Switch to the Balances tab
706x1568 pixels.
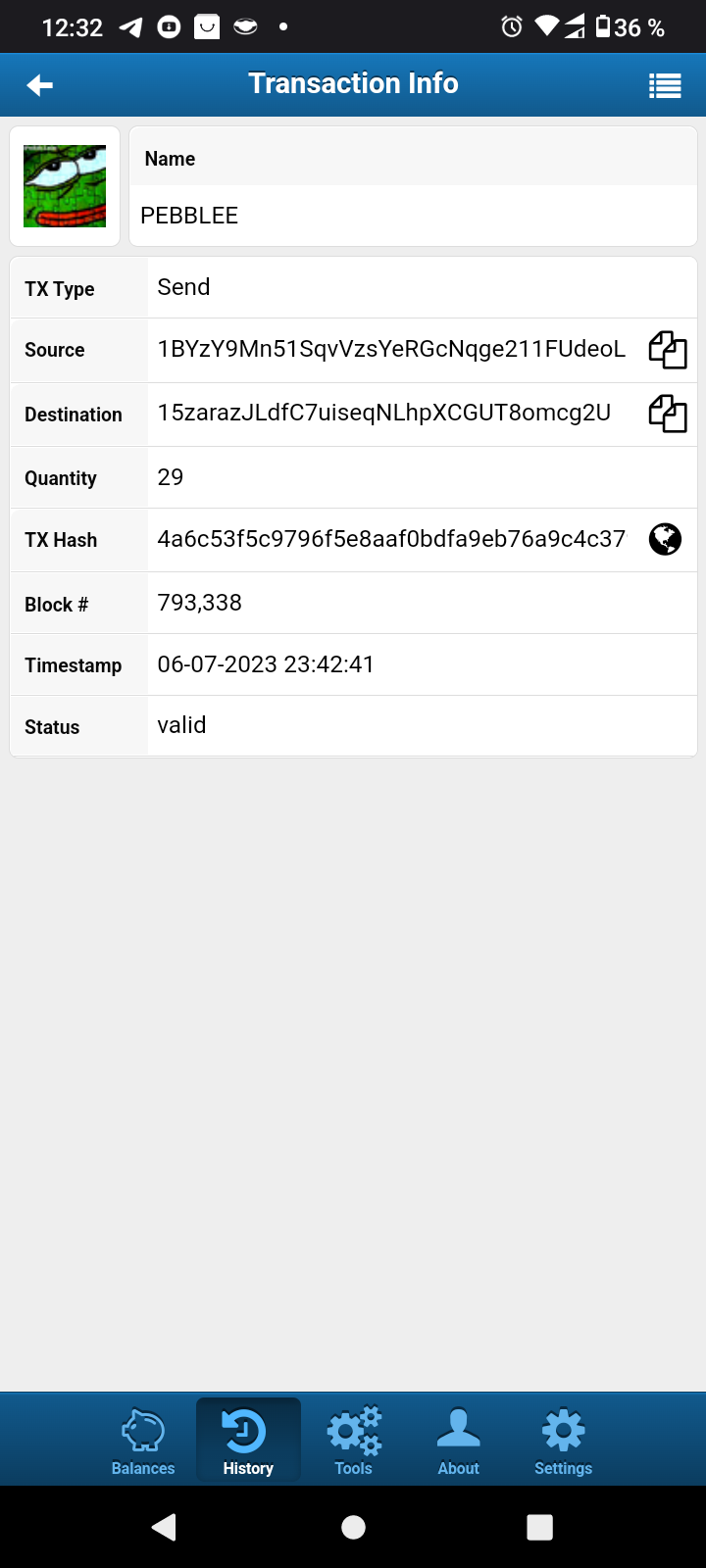click(143, 1441)
